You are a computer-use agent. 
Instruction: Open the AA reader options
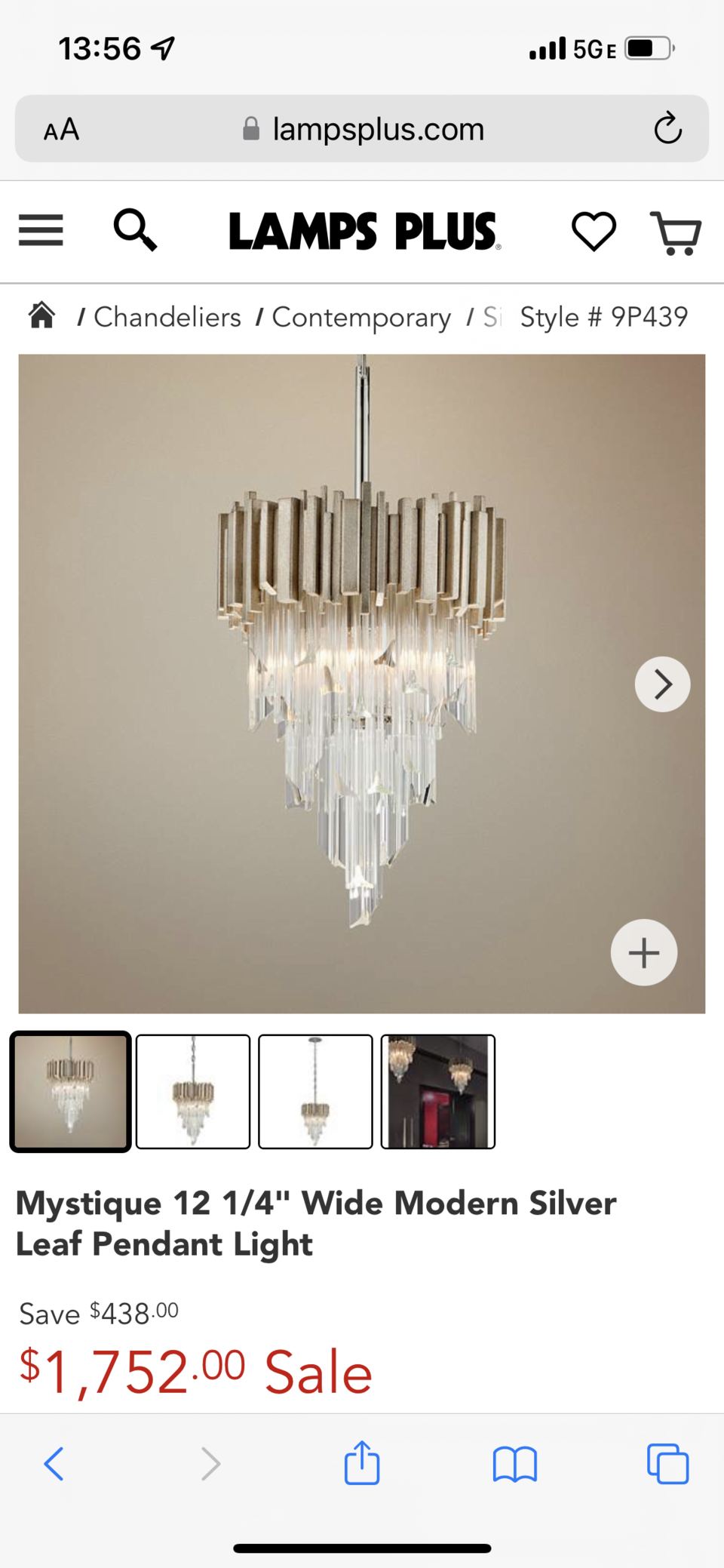click(x=61, y=130)
